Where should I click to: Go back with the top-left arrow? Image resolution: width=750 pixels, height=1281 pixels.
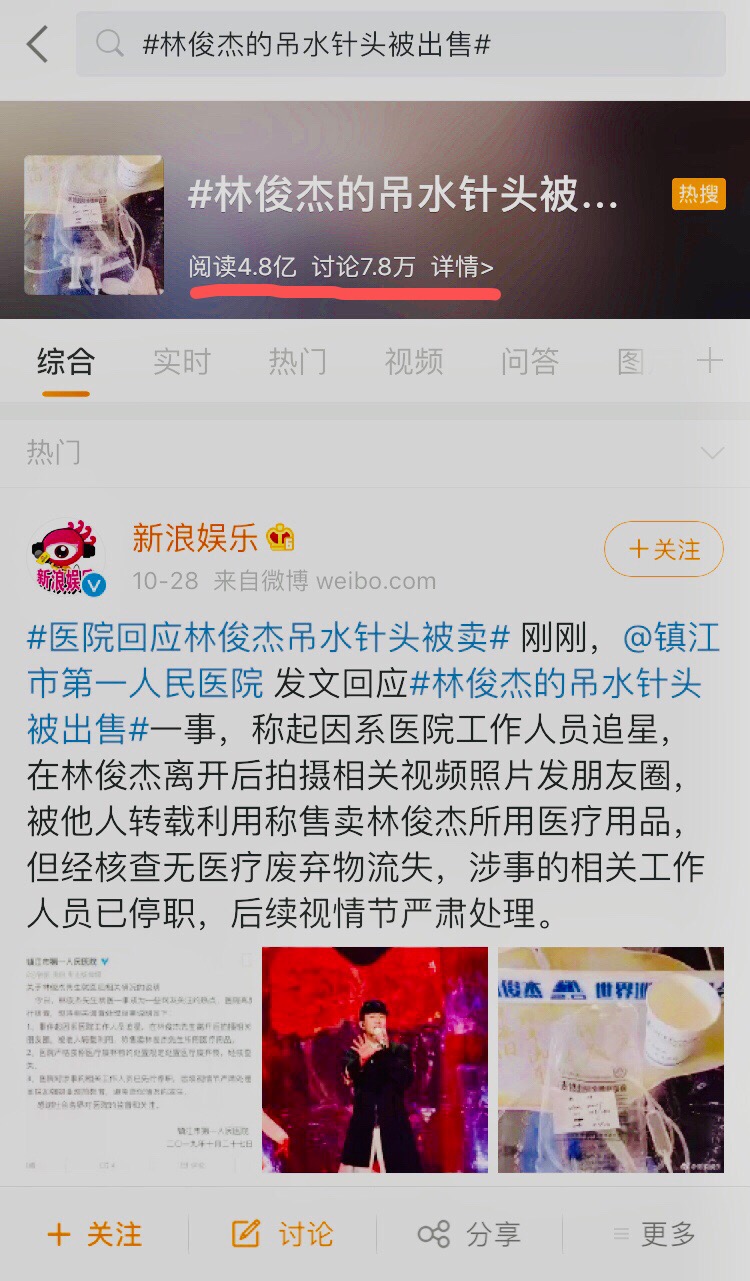38,45
